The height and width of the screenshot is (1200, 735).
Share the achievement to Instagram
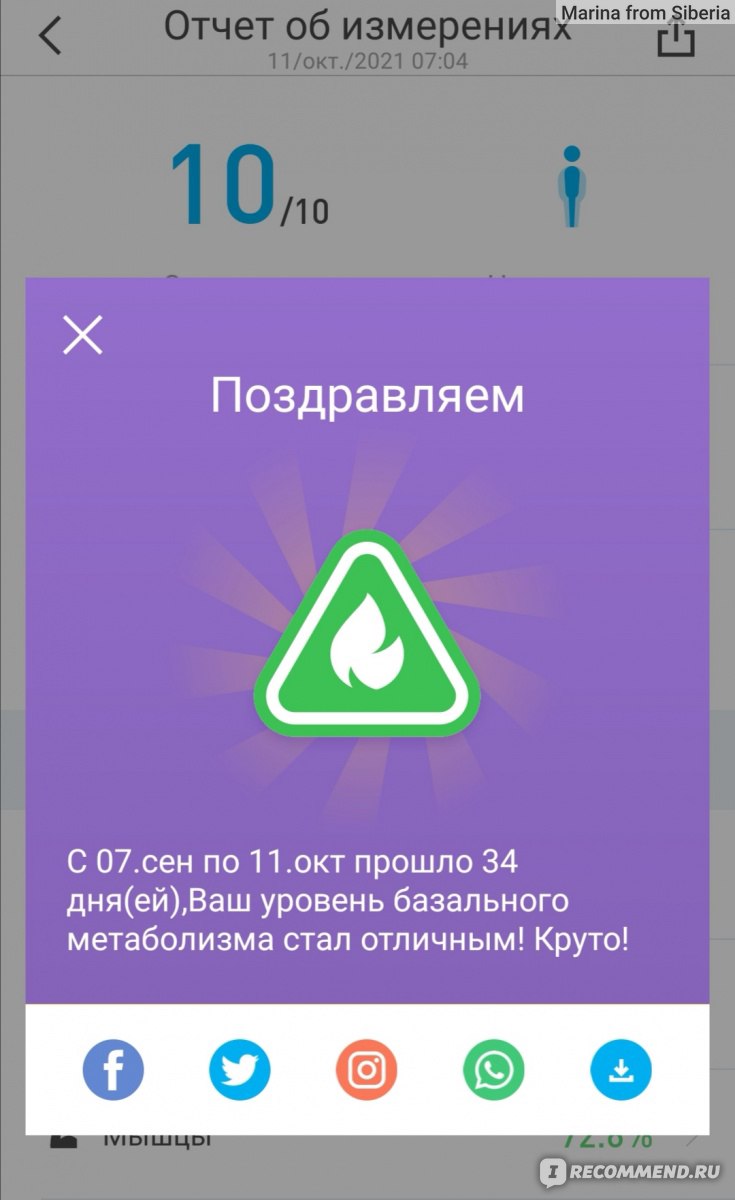tap(367, 1070)
